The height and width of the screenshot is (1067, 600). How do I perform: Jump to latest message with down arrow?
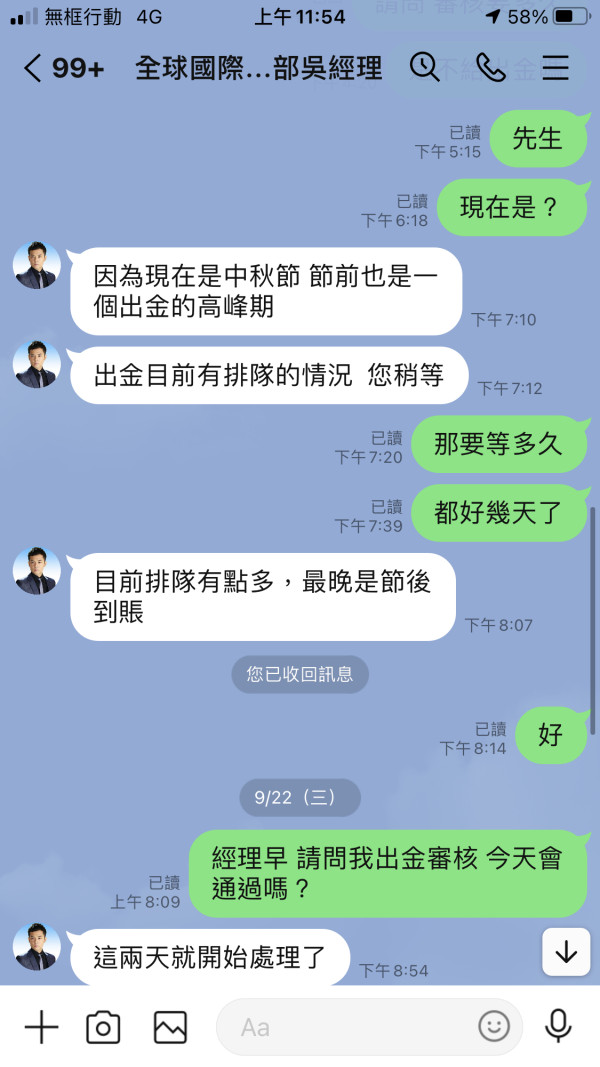point(566,952)
